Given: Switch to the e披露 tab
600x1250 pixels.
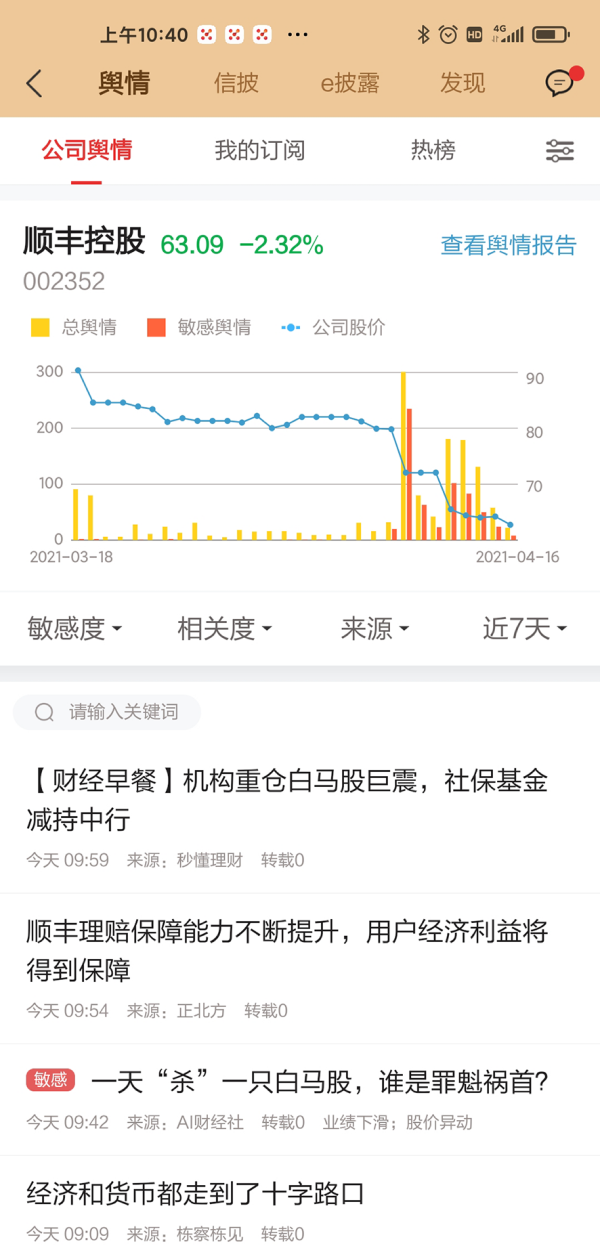Looking at the screenshot, I should pyautogui.click(x=350, y=83).
